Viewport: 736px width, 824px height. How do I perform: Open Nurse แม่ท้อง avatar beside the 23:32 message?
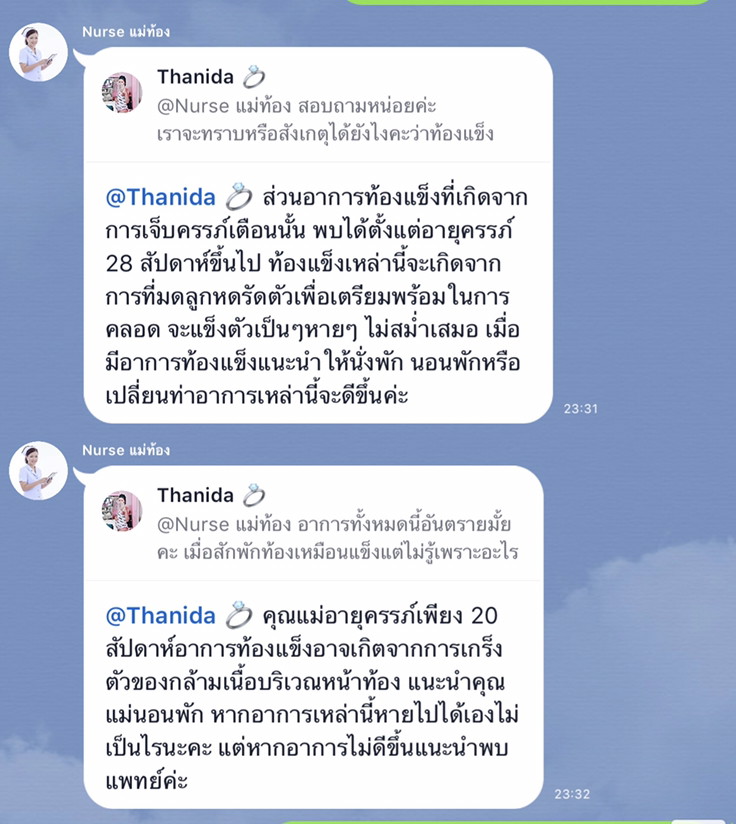click(39, 470)
